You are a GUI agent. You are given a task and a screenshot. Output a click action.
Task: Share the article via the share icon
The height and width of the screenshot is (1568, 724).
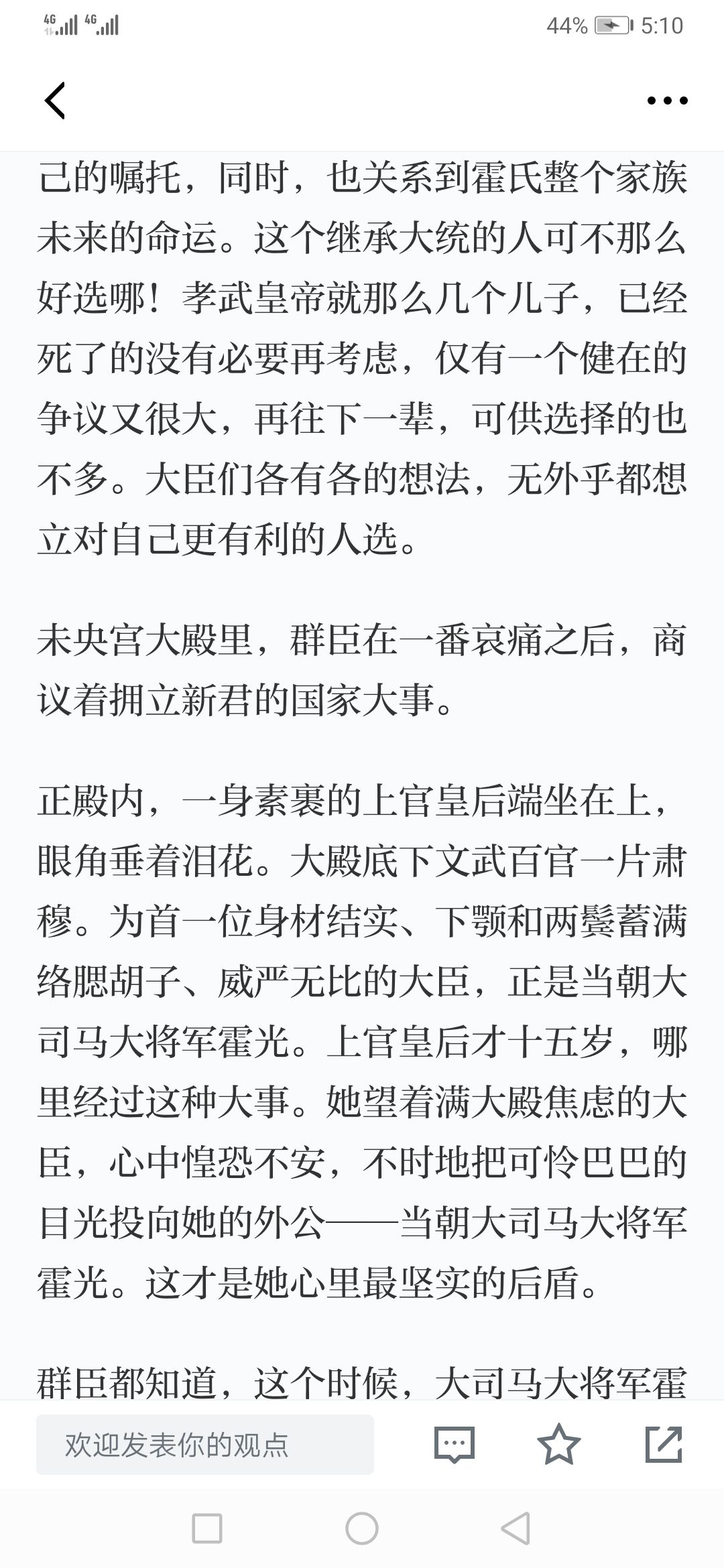tap(664, 1444)
